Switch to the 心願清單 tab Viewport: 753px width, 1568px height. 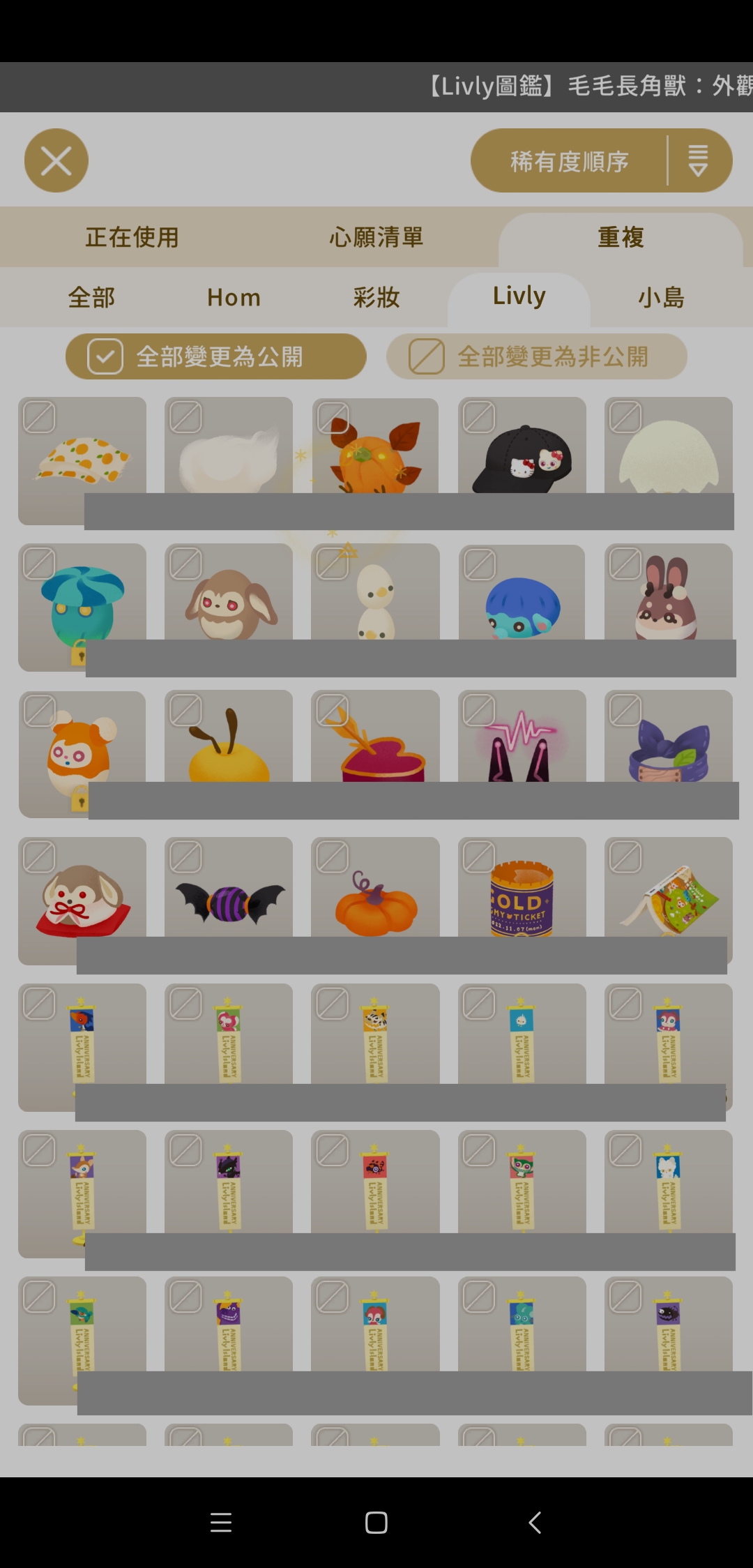(x=376, y=237)
